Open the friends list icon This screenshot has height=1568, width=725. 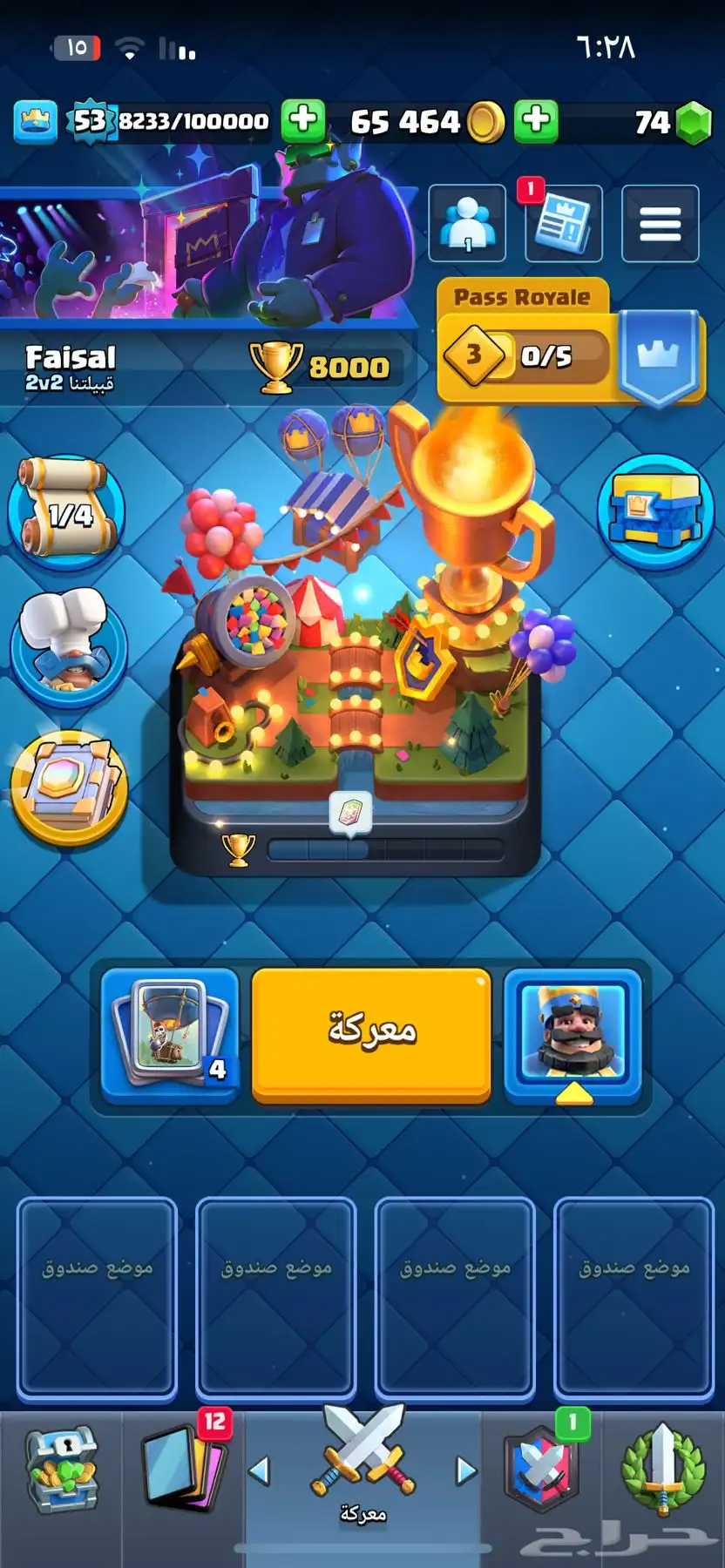pyautogui.click(x=467, y=224)
